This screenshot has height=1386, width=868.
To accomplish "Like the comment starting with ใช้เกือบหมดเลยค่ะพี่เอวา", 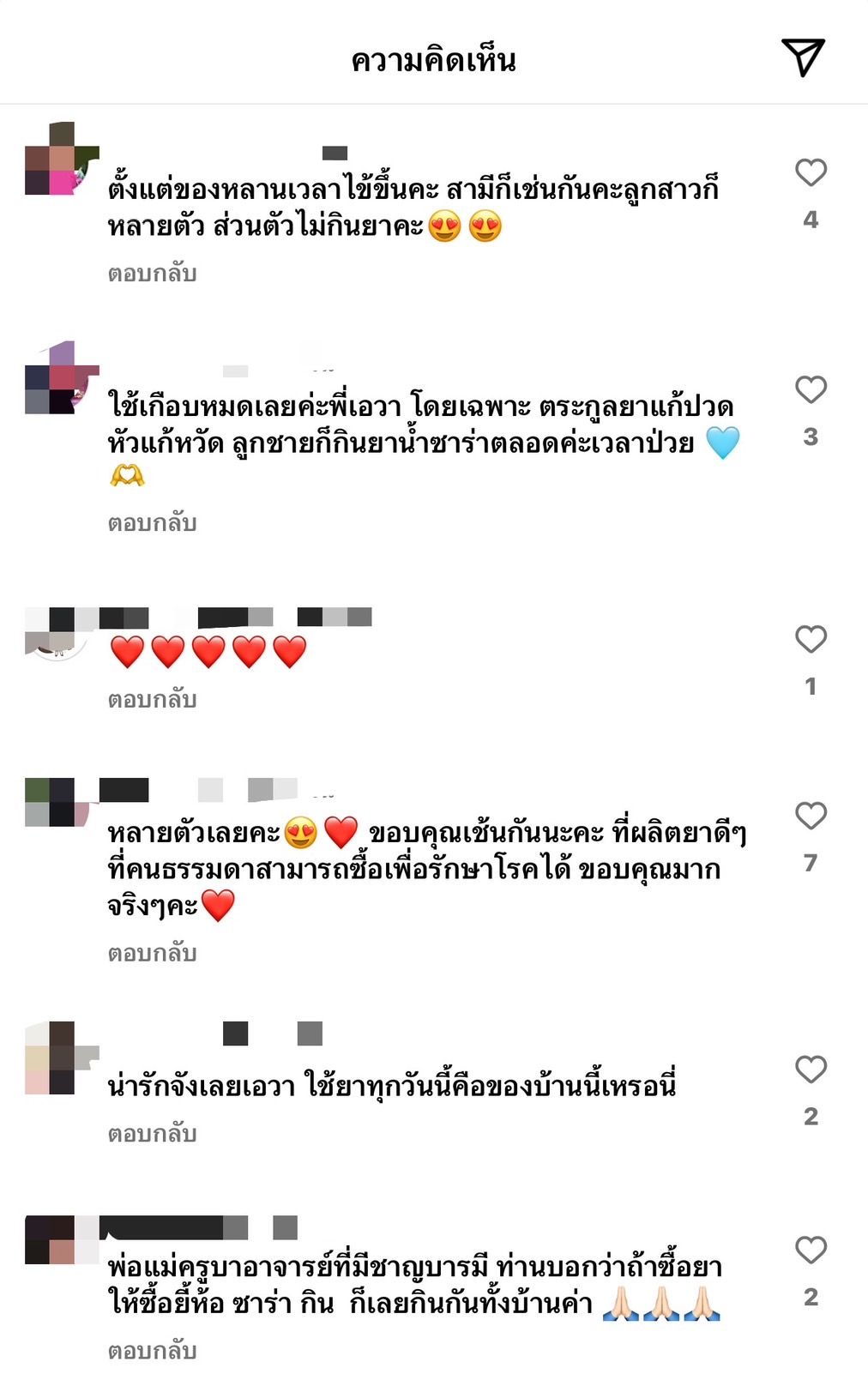I will (x=811, y=390).
